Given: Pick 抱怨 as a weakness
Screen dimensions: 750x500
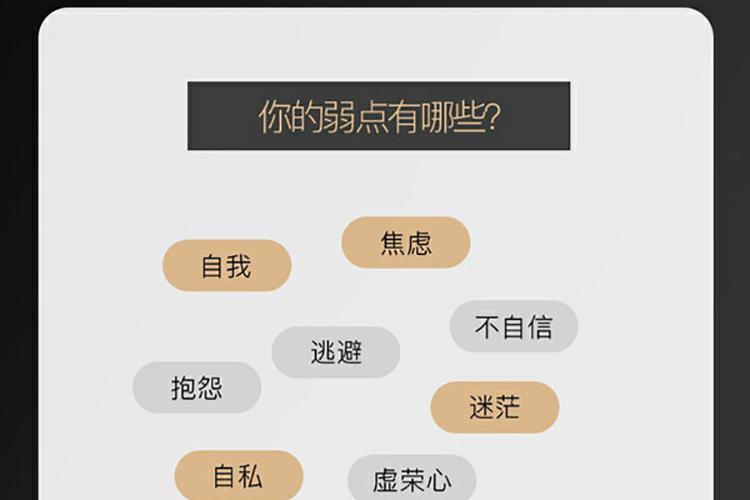Looking at the screenshot, I should [x=197, y=388].
